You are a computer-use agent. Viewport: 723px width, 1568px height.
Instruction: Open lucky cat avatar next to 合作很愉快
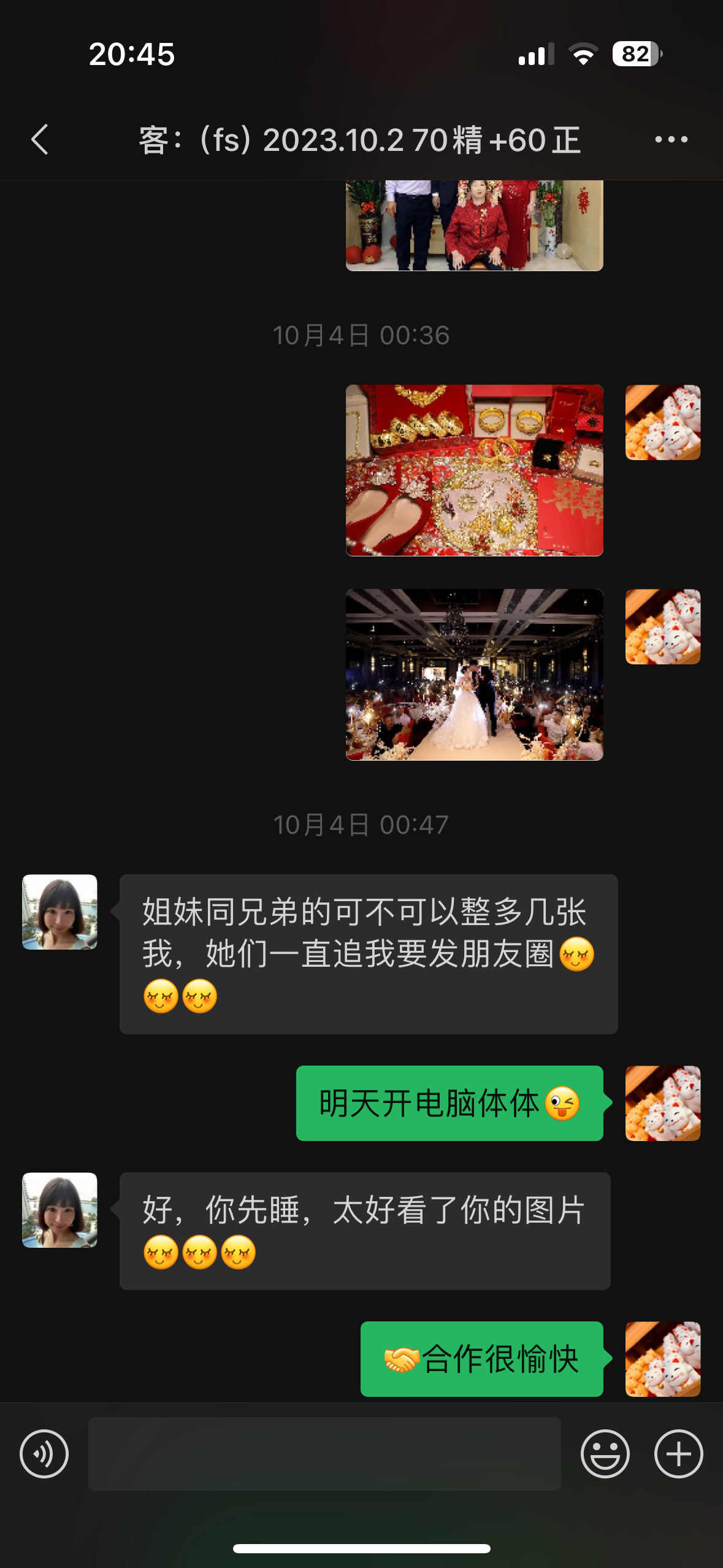pos(663,1359)
